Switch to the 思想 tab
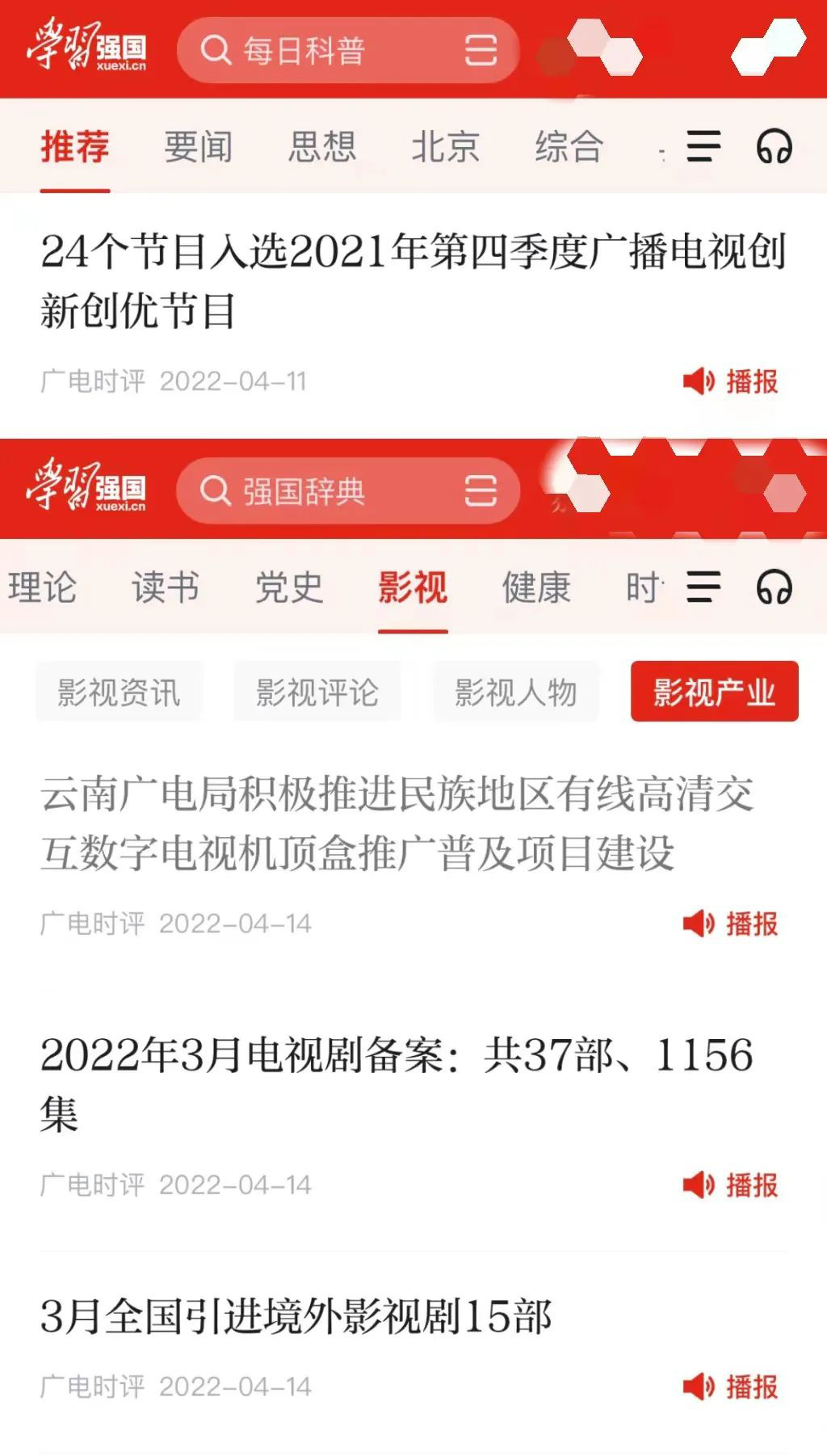The image size is (827, 1456). click(x=322, y=147)
